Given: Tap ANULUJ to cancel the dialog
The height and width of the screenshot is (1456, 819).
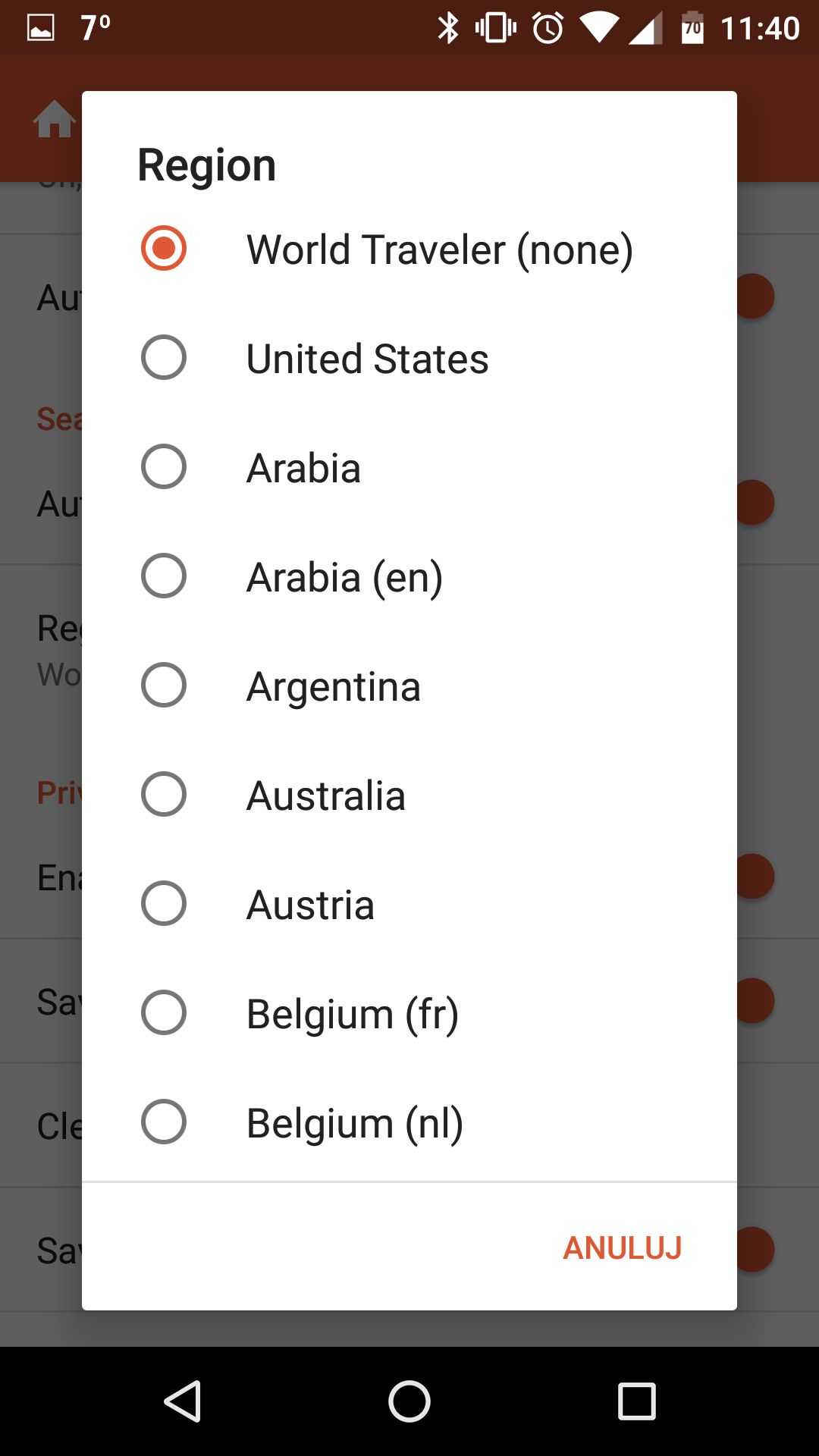Looking at the screenshot, I should tap(623, 1248).
